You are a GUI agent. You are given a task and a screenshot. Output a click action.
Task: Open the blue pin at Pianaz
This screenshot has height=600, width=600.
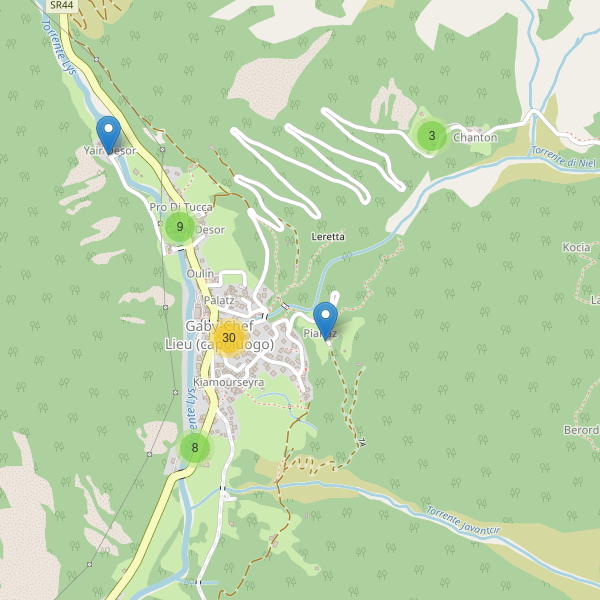(325, 320)
